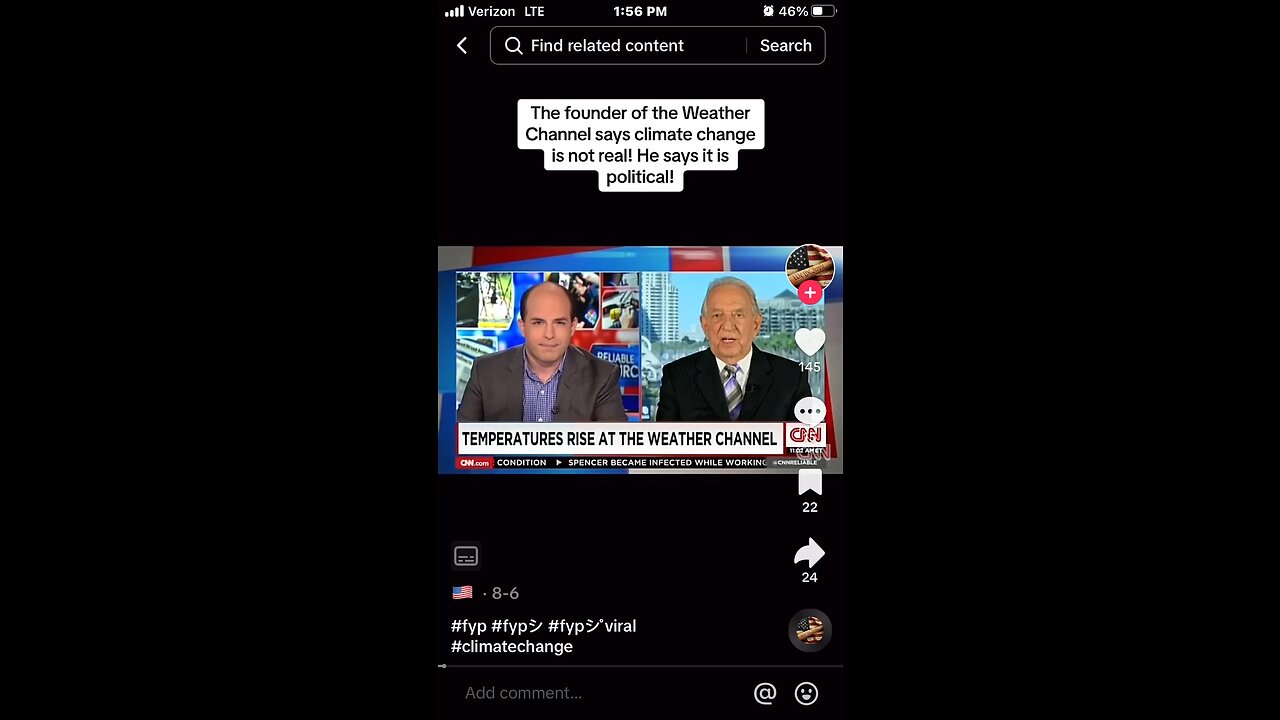The image size is (1280, 720).
Task: Tap the Search button
Action: tap(785, 46)
